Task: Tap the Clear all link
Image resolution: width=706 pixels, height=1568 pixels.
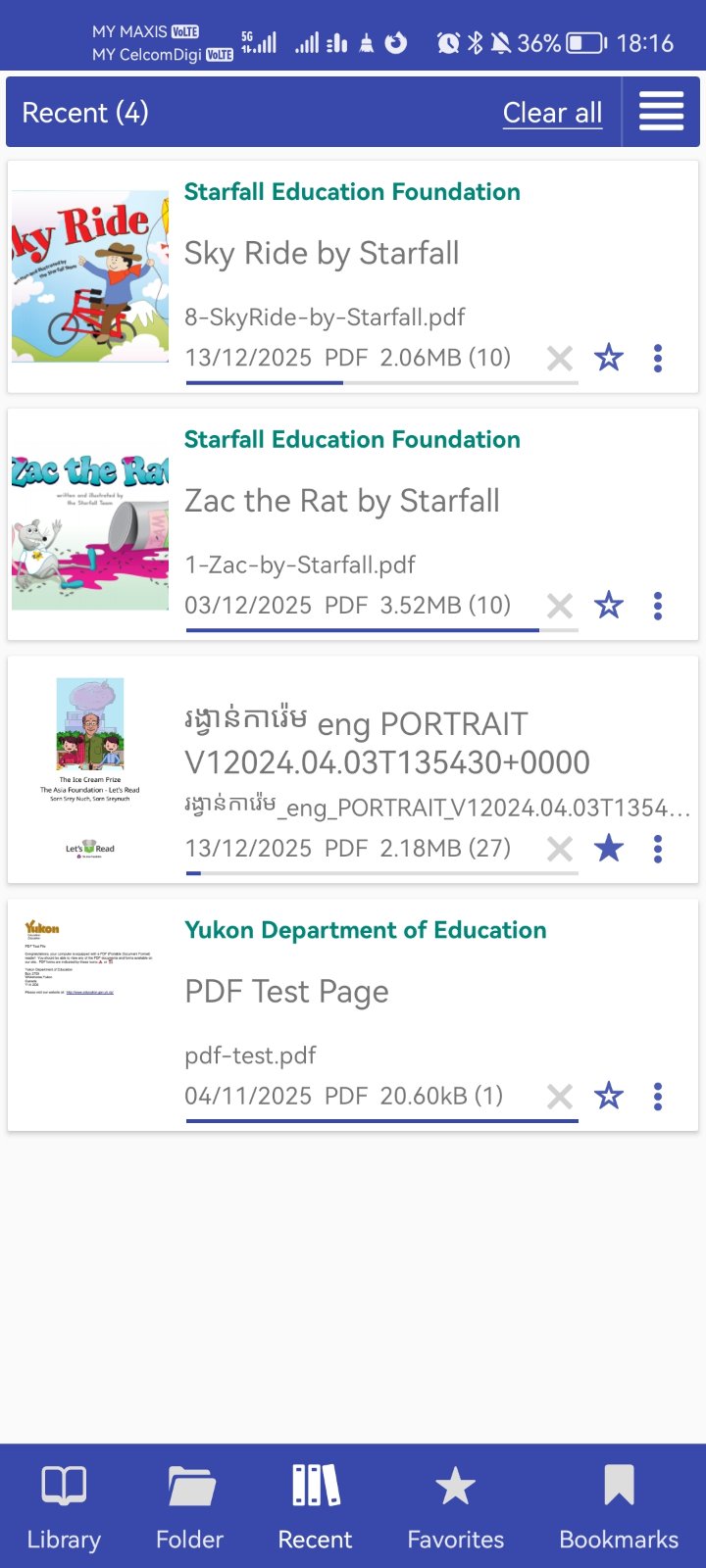Action: (552, 113)
